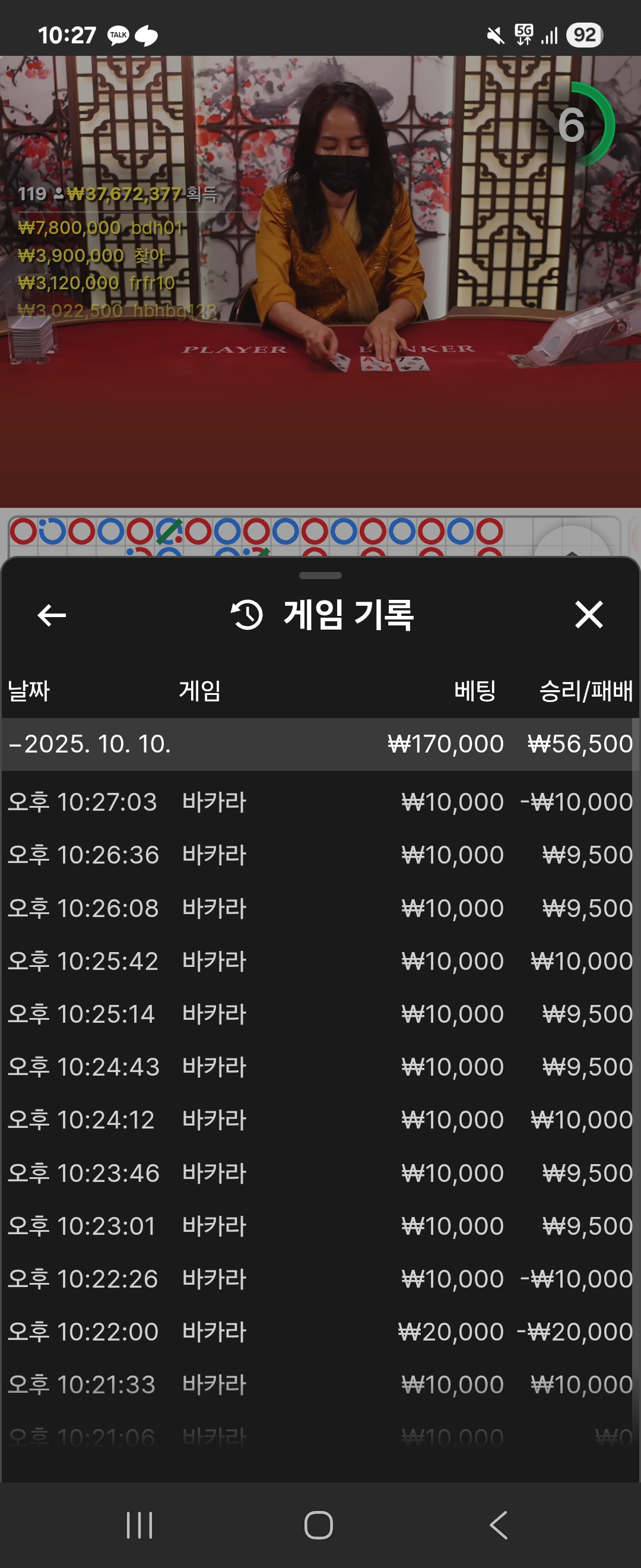Open the 오후 10:26:08 baccarat record

(x=320, y=908)
